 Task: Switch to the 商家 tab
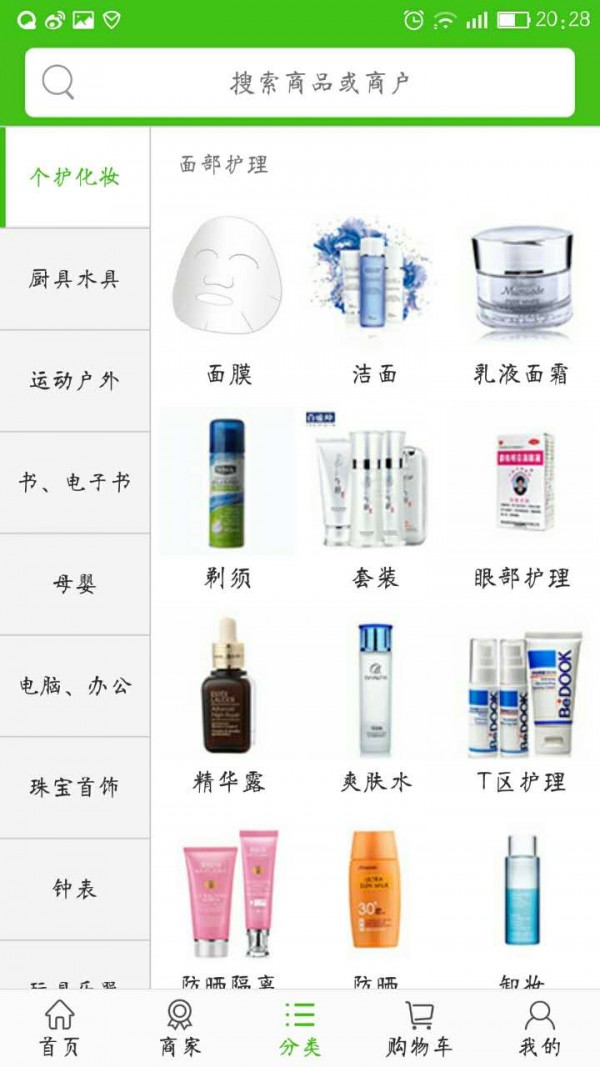pos(180,1028)
